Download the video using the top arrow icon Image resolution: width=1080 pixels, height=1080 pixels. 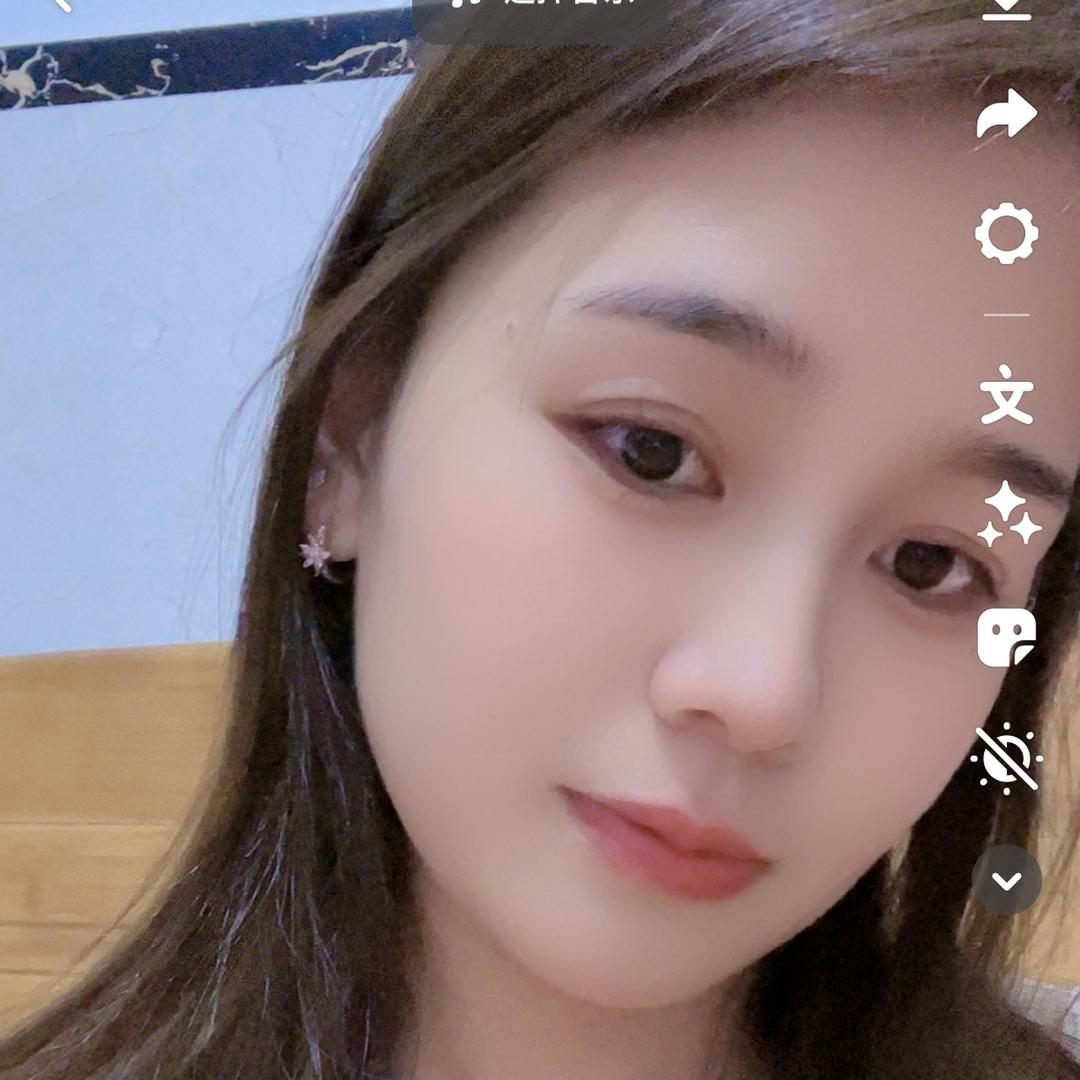1006,8
